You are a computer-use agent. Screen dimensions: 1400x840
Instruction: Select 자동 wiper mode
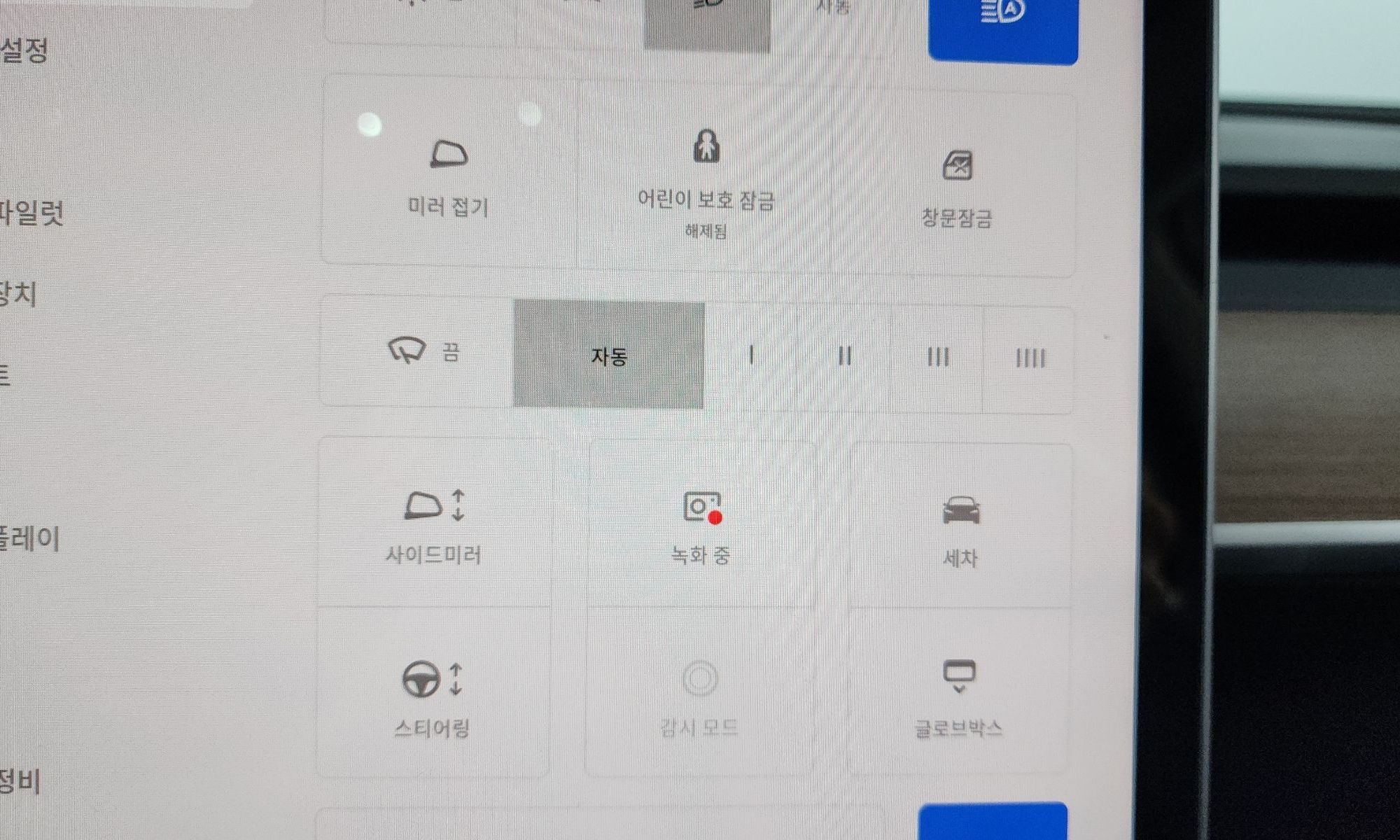(x=608, y=356)
